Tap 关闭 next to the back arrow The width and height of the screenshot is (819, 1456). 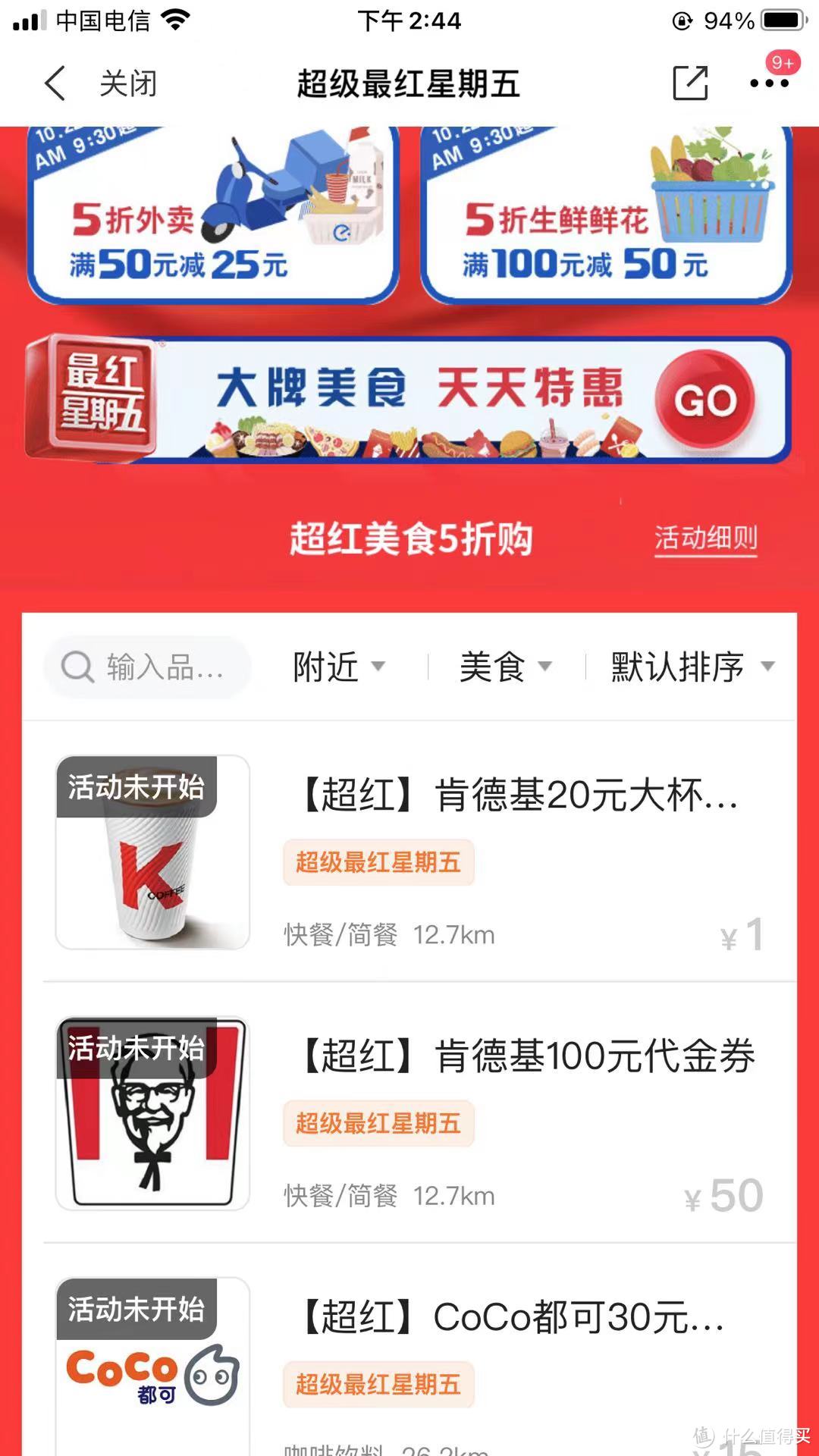127,83
